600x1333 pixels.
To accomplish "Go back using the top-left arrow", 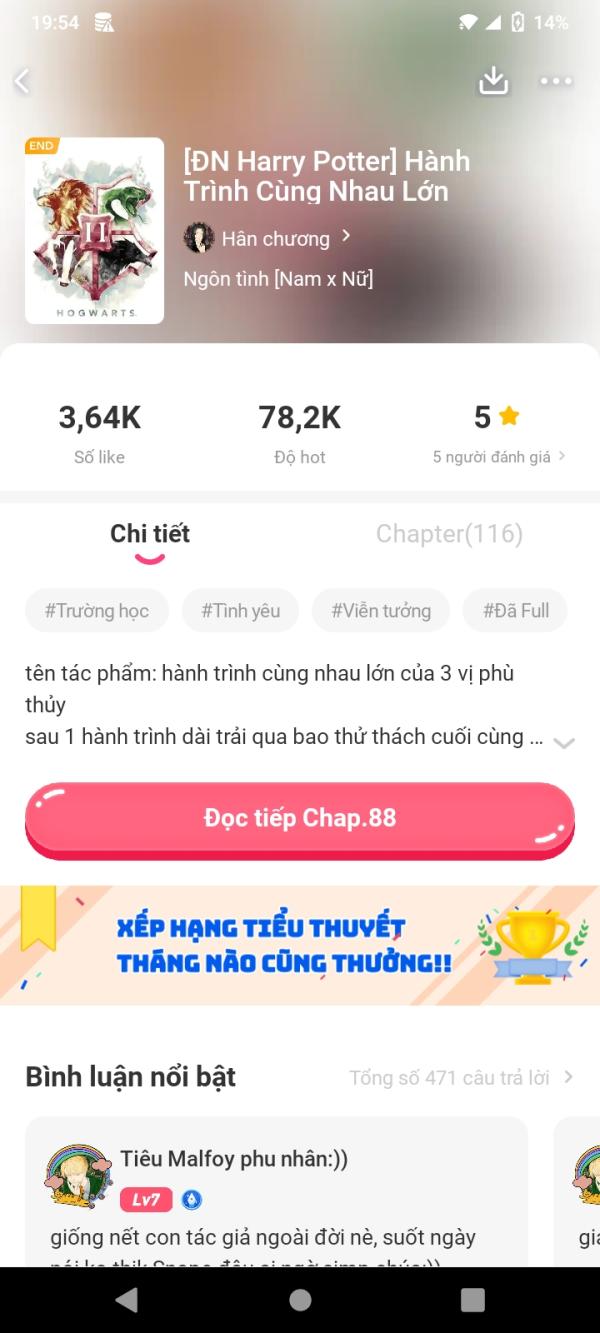I will pyautogui.click(x=22, y=81).
